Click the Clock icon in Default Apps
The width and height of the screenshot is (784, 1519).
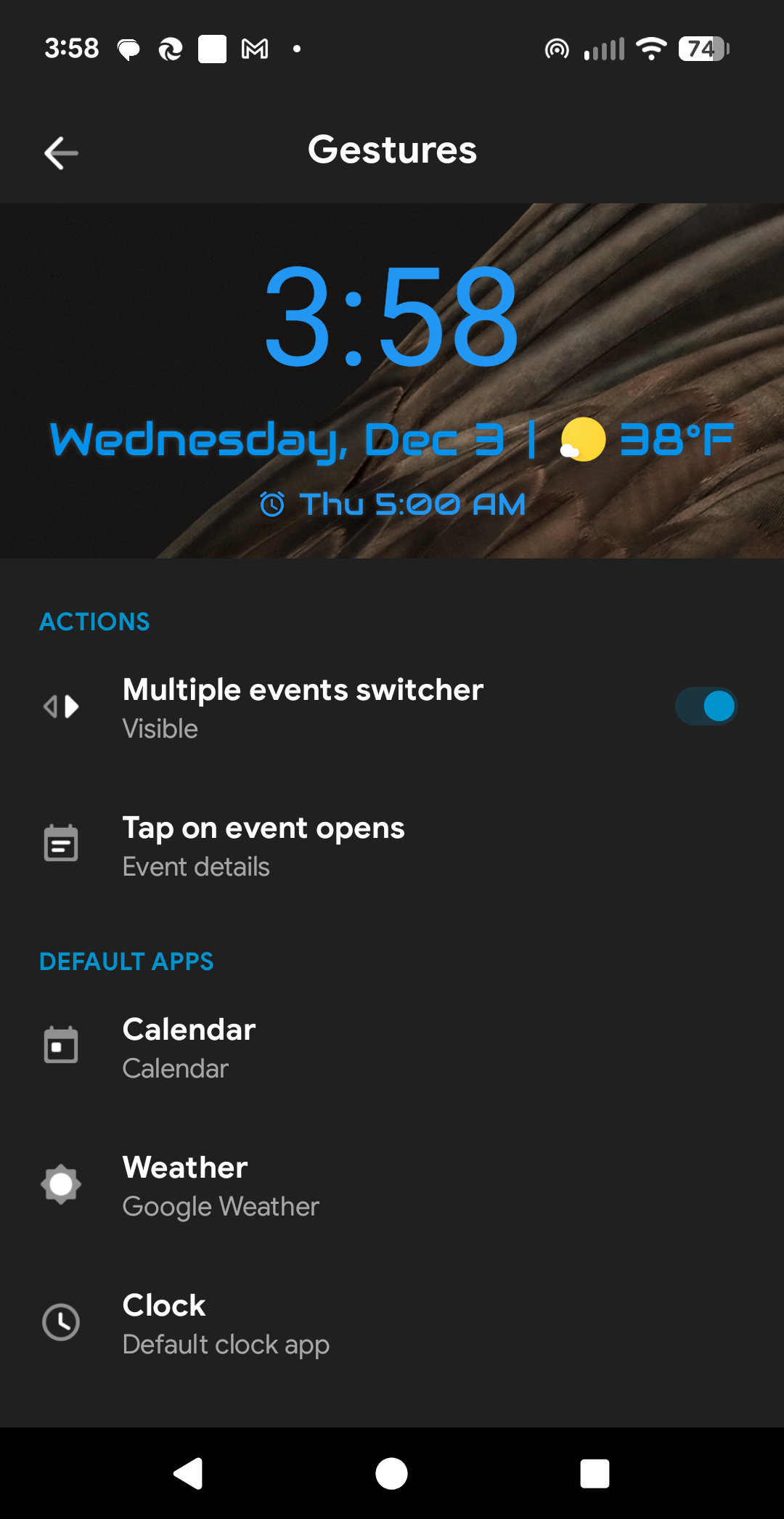pos(61,1322)
